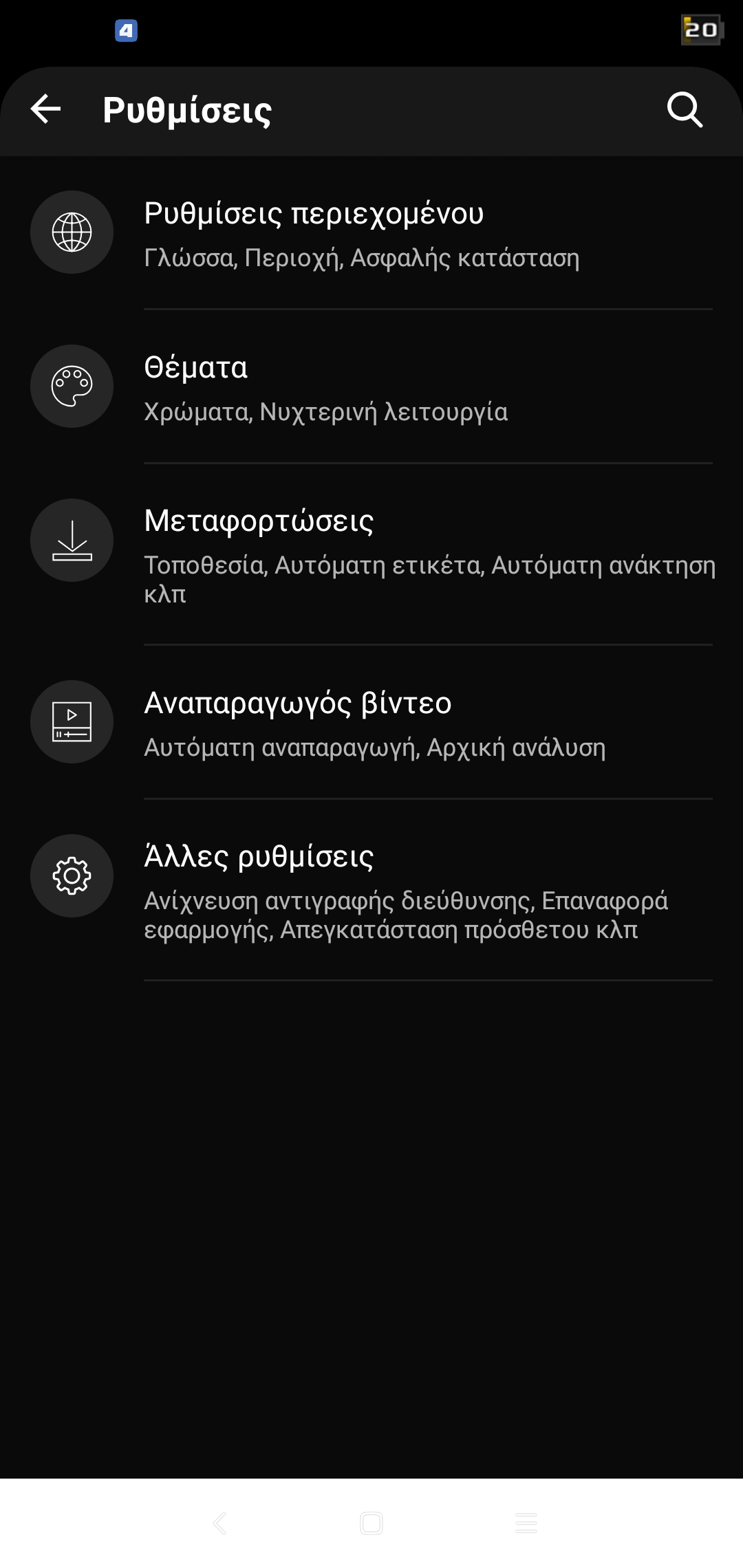Open Ρυθμίσεις περιεχομένου
The image size is (743, 1568).
click(371, 233)
